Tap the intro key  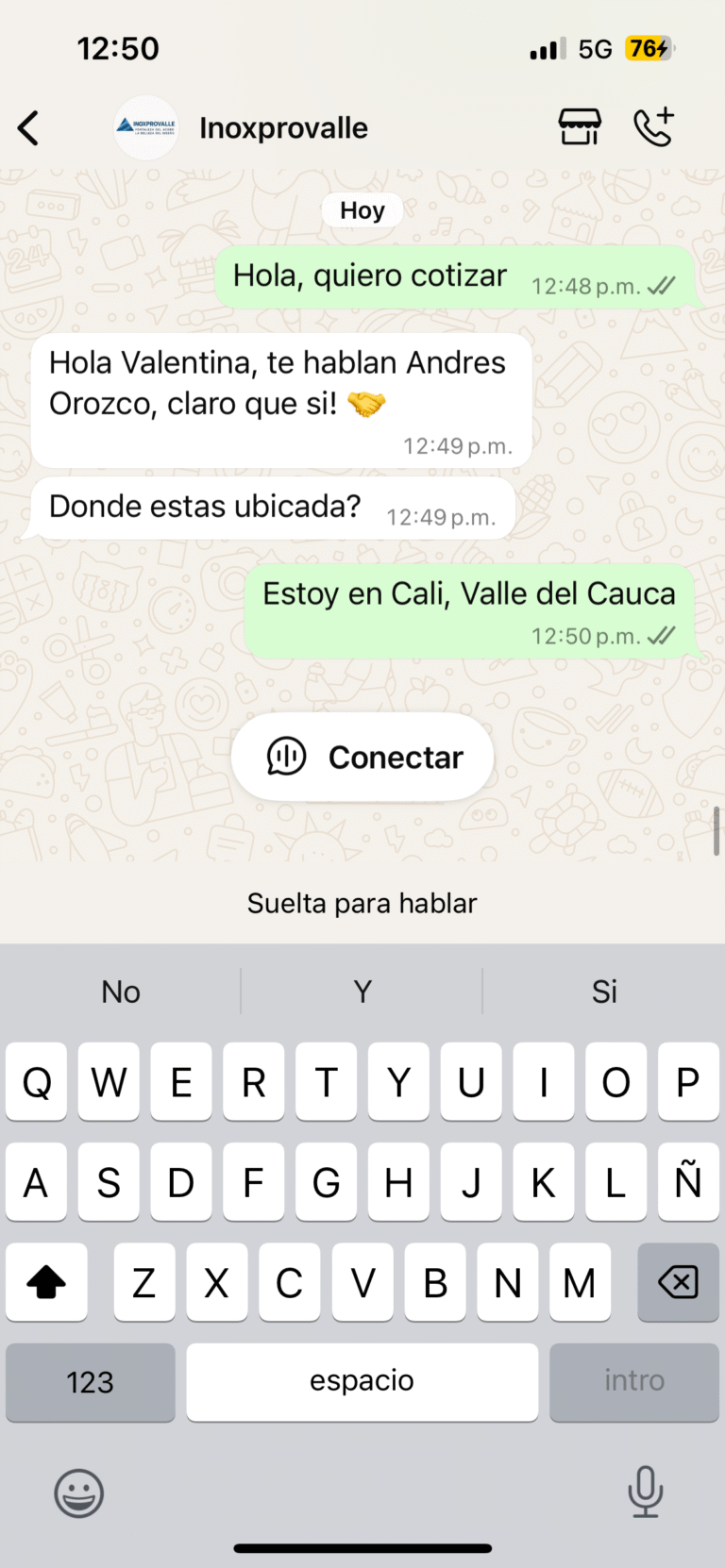click(634, 1382)
